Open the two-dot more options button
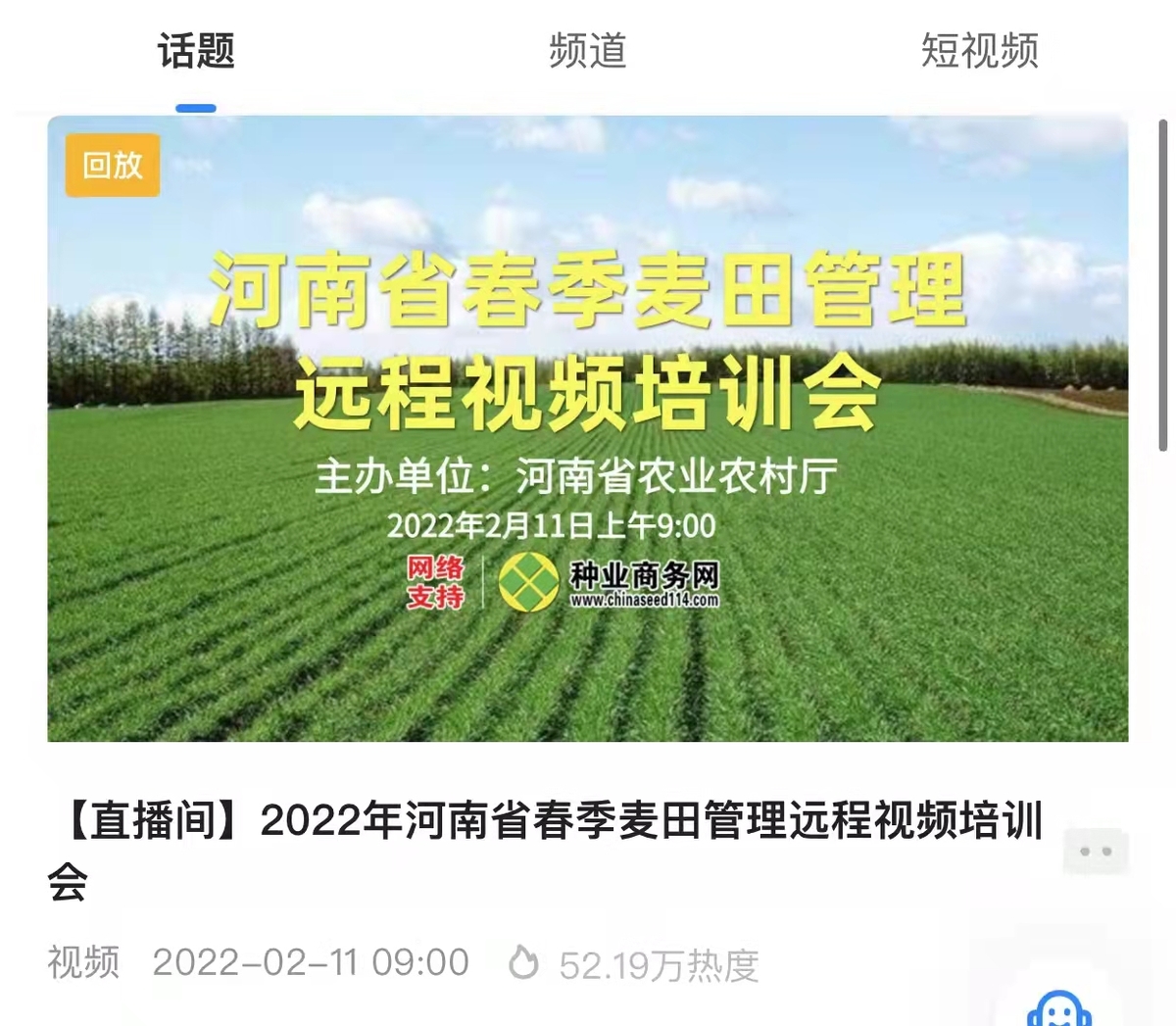 click(x=1096, y=852)
